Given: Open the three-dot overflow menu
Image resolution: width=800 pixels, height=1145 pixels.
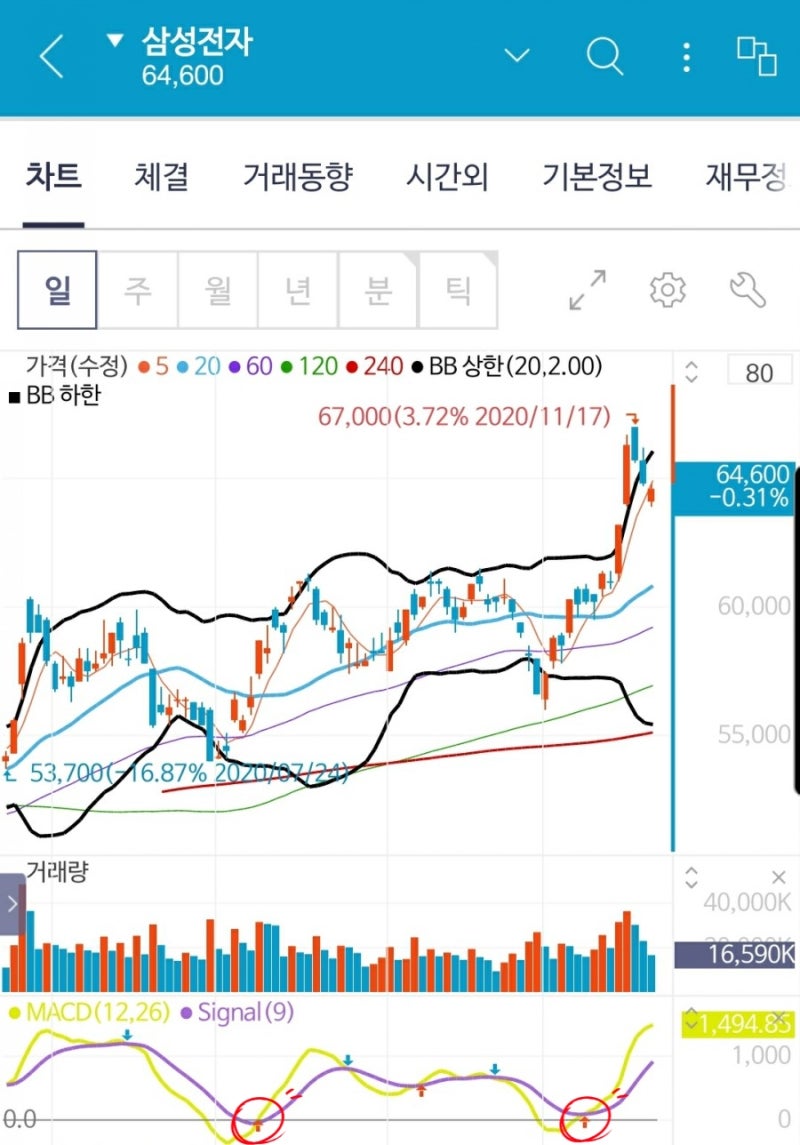Looking at the screenshot, I should pos(686,58).
